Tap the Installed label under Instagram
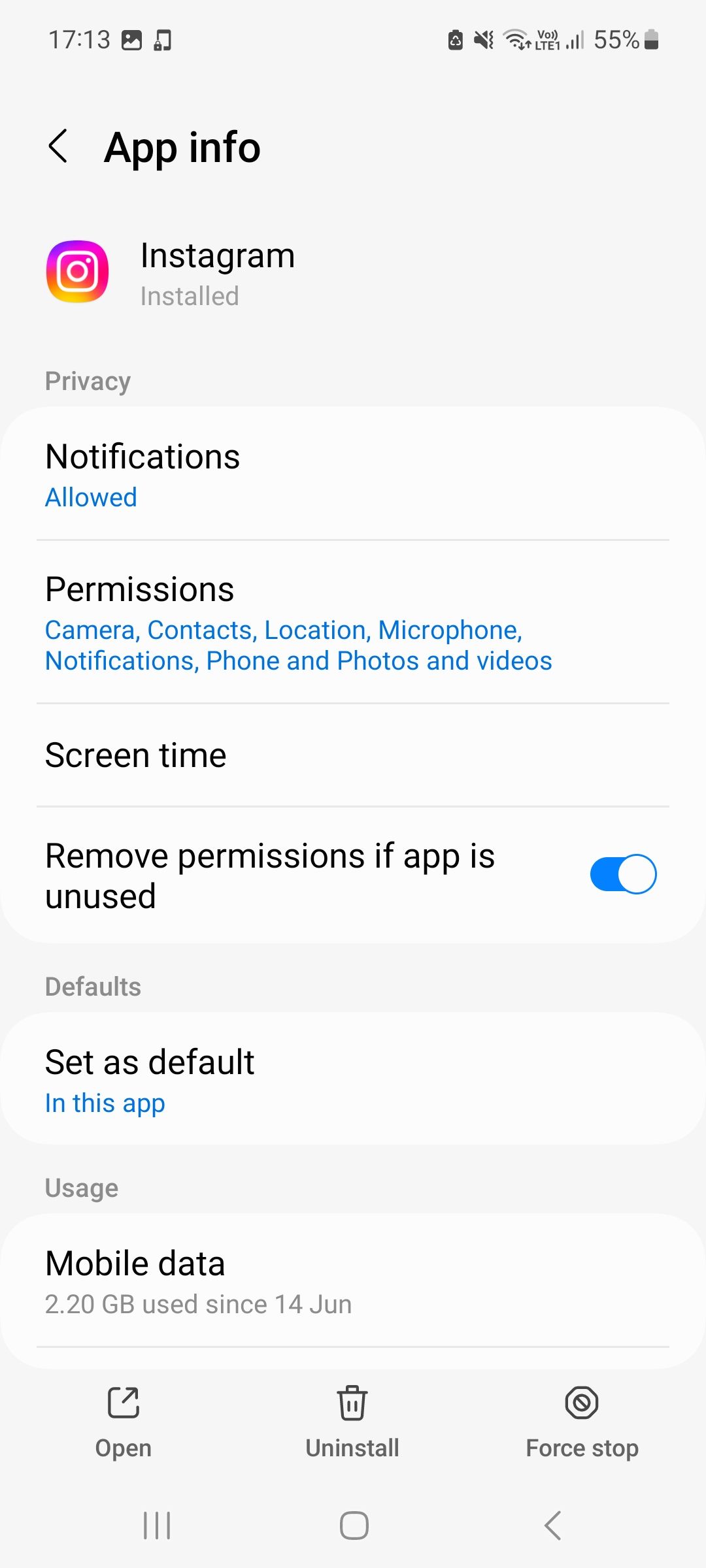706x1568 pixels. (190, 296)
